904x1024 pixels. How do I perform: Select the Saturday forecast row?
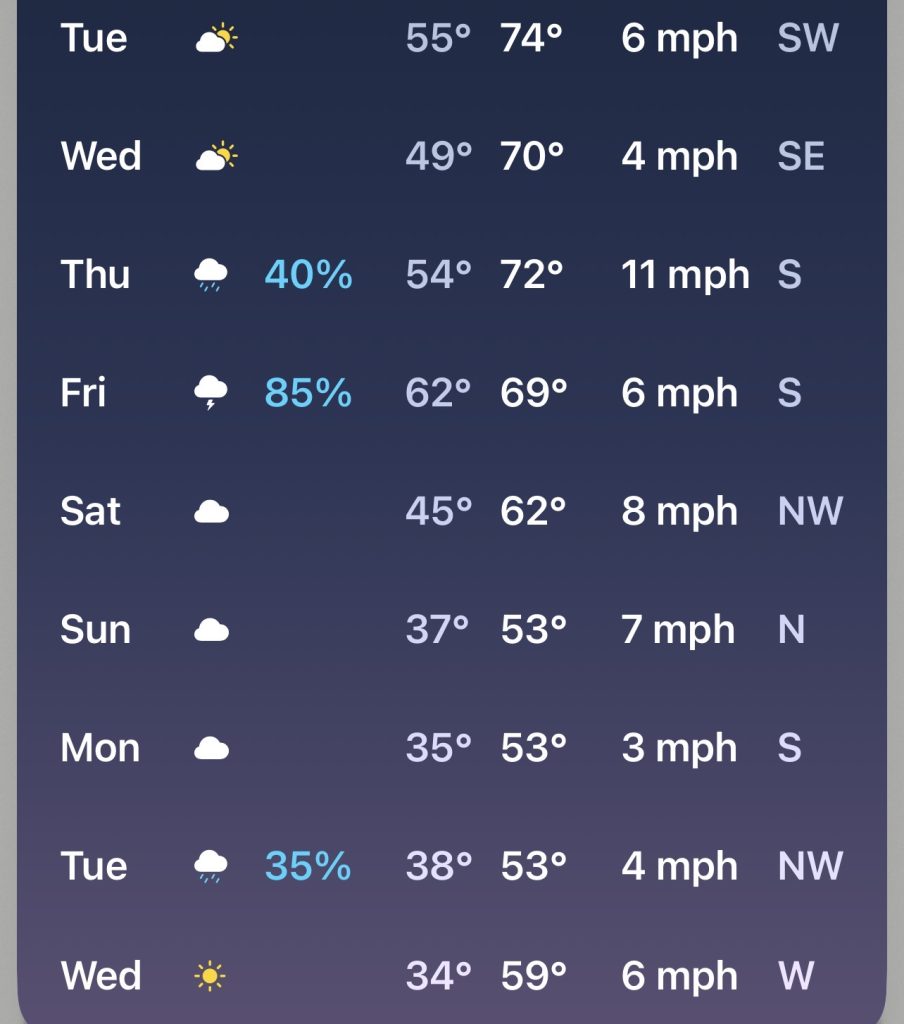450,512
